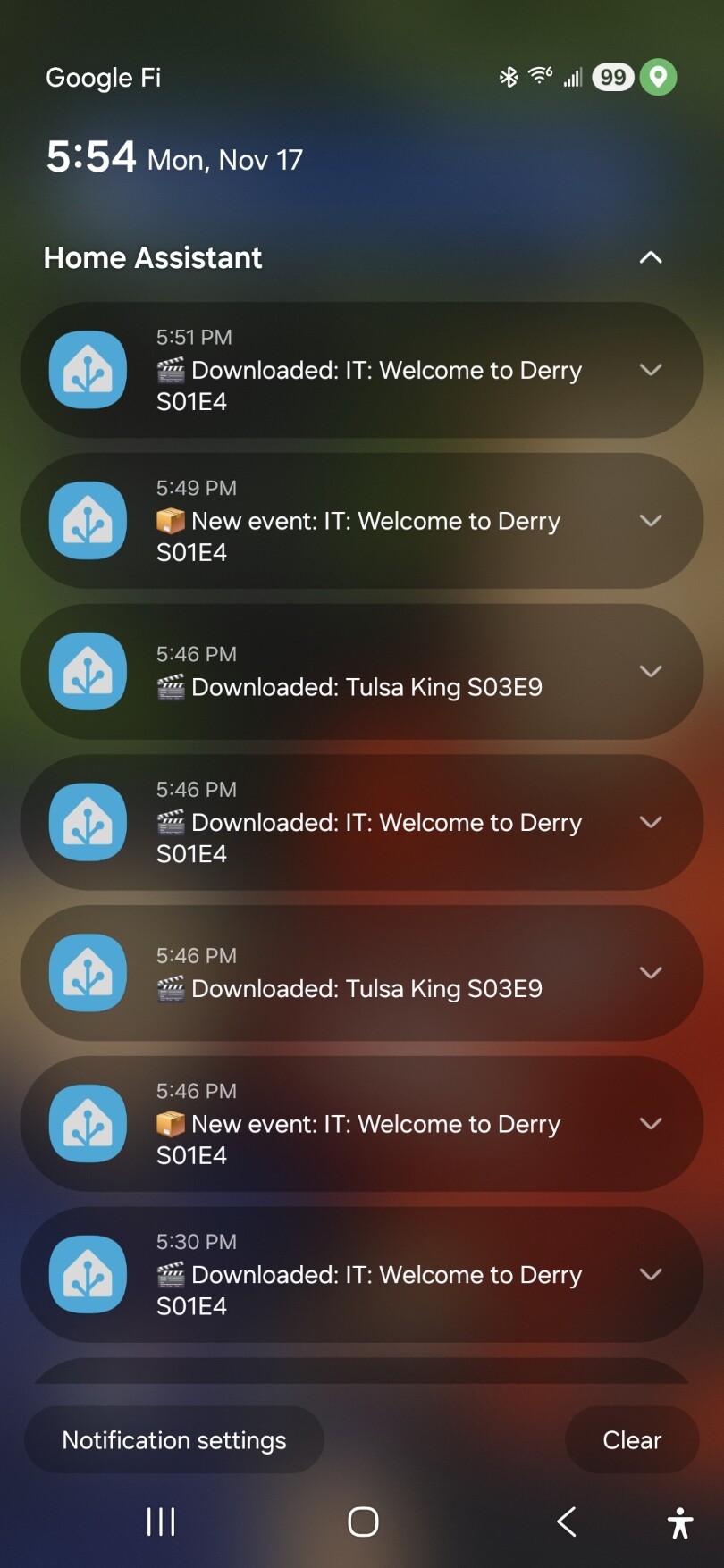Tap the home button in the navigation bar

tap(363, 1522)
